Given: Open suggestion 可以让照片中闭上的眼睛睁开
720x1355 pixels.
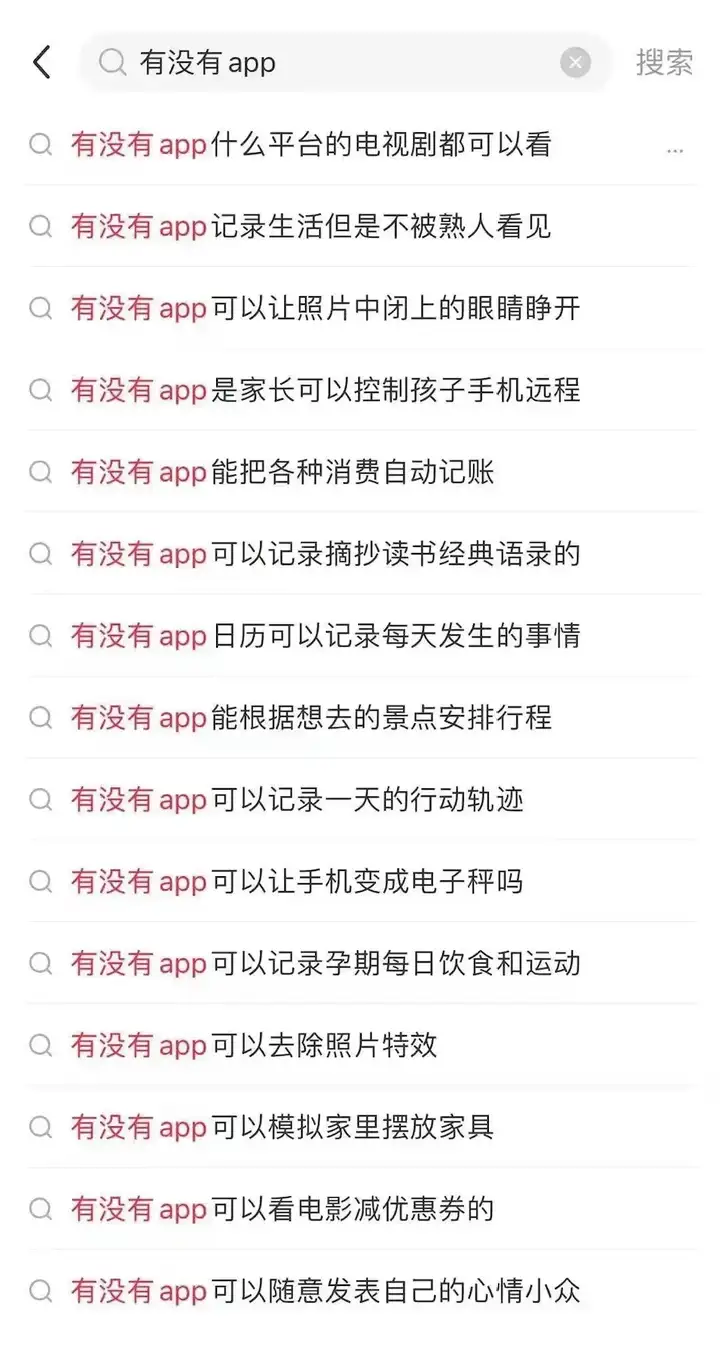Looking at the screenshot, I should [x=324, y=309].
